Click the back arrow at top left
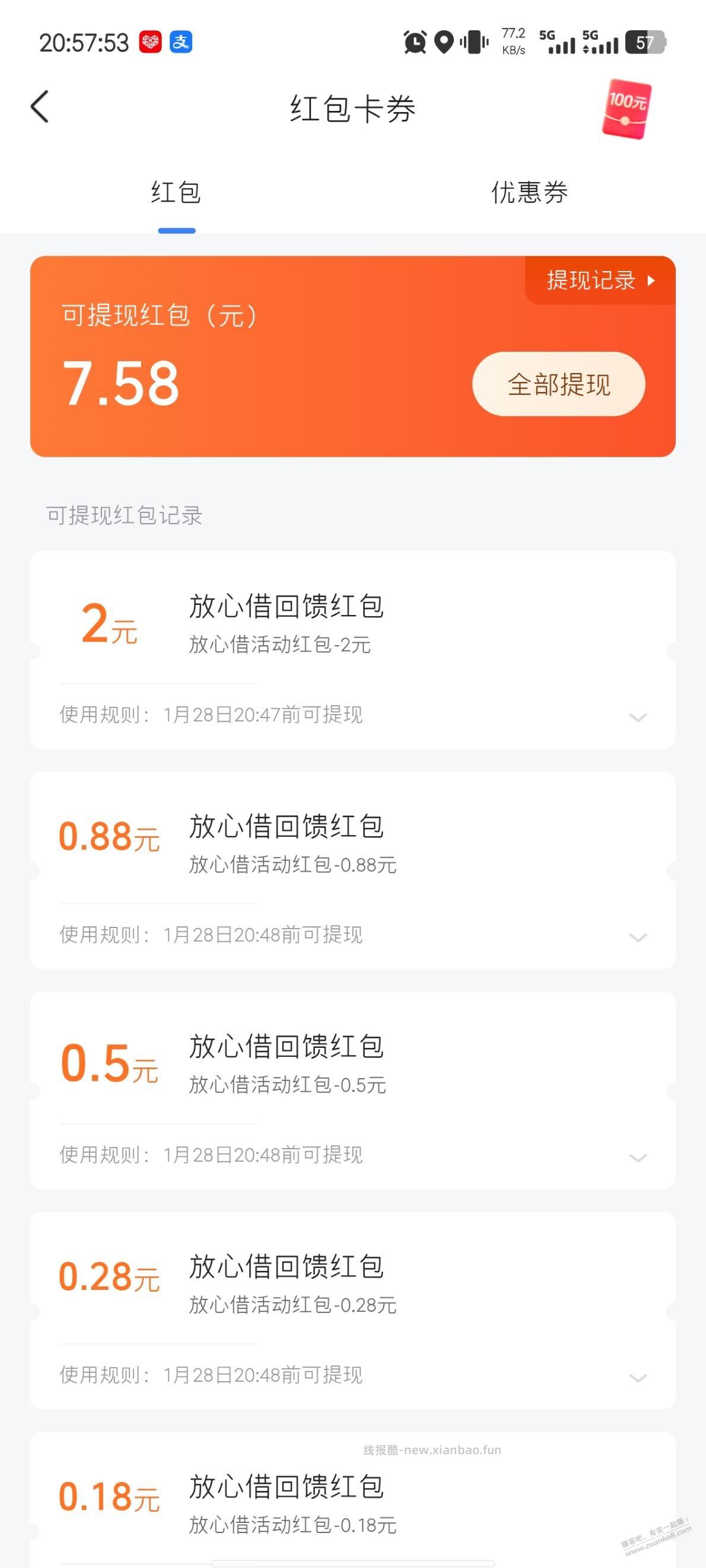The image size is (706, 1568). point(39,106)
